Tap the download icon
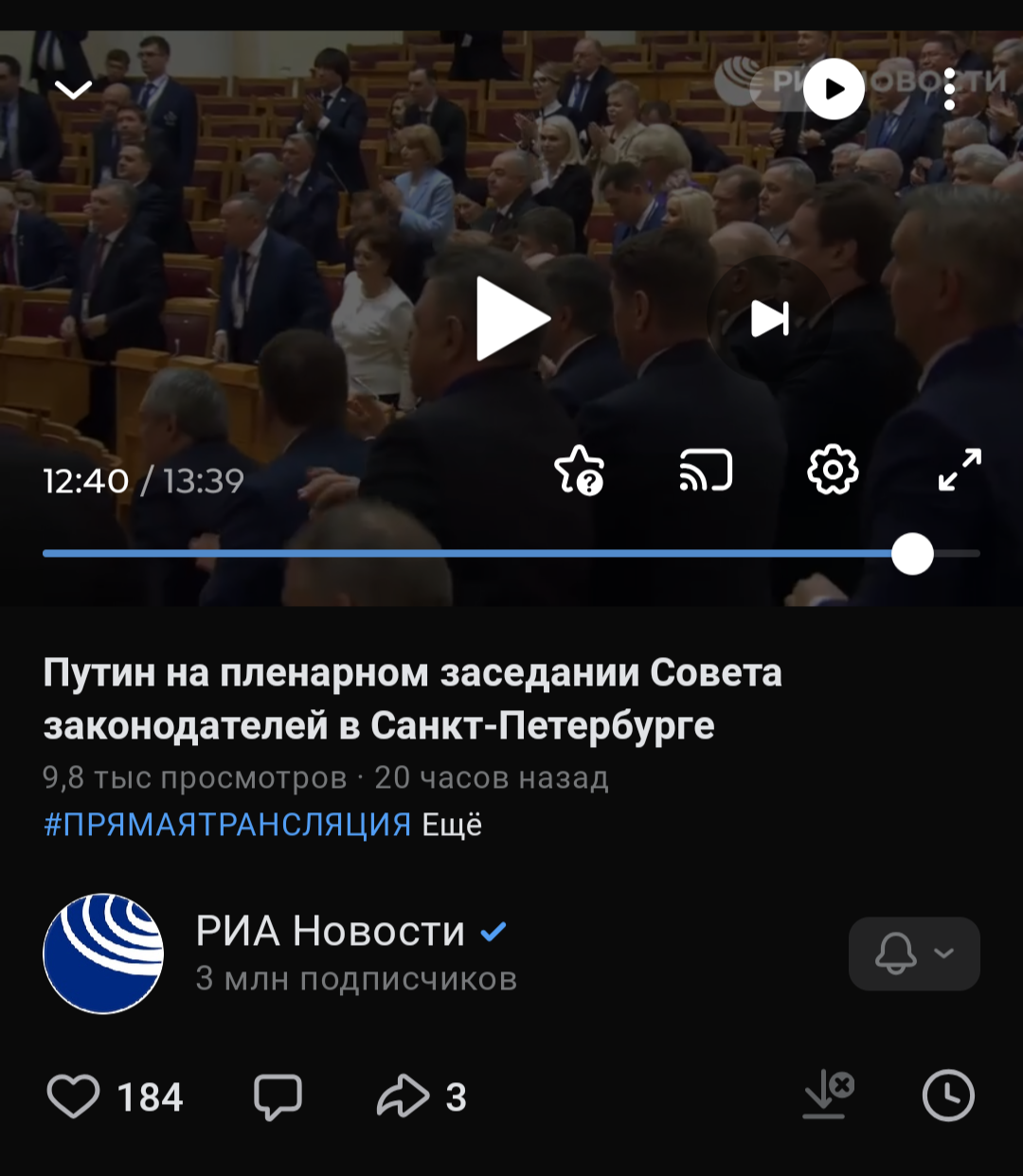 (828, 1095)
